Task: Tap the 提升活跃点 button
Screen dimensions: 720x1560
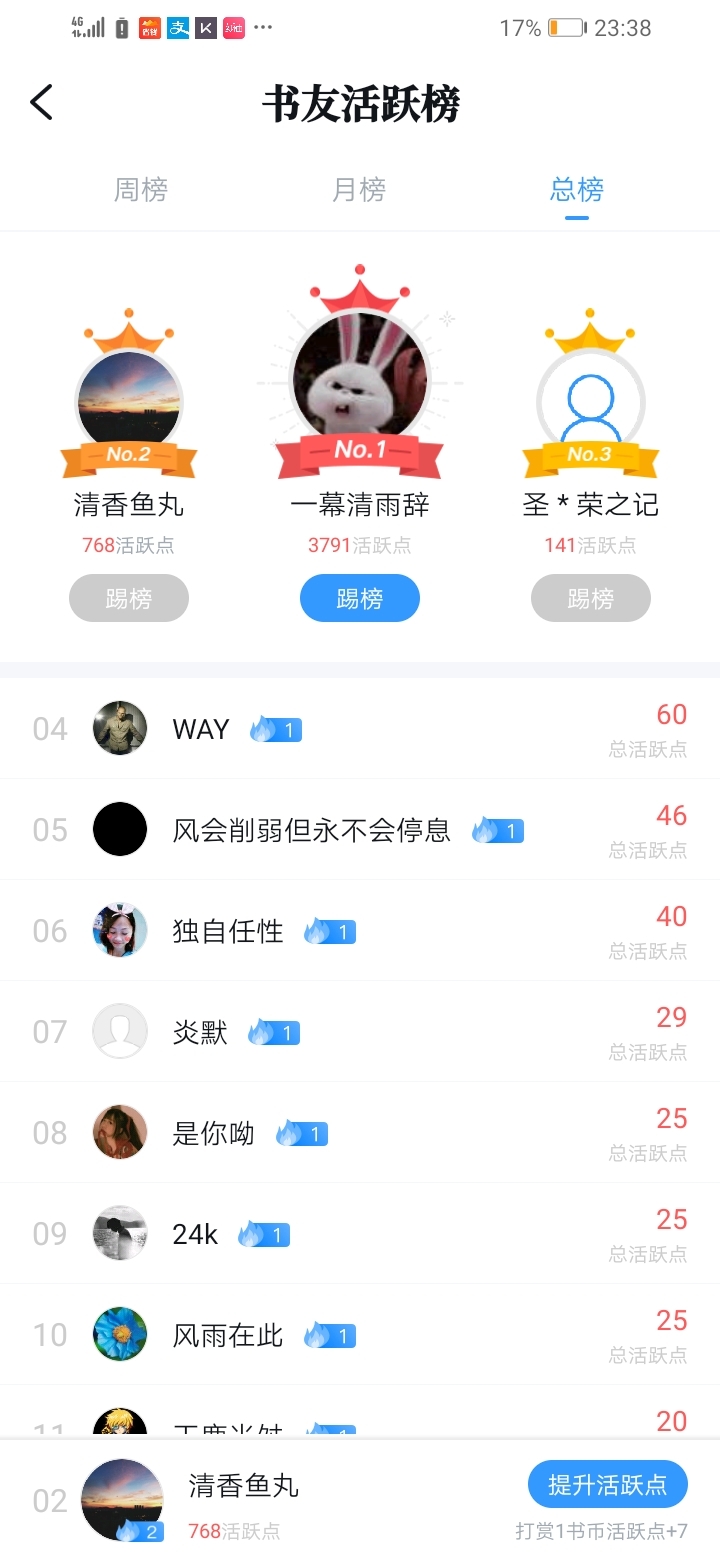Action: point(607,1485)
